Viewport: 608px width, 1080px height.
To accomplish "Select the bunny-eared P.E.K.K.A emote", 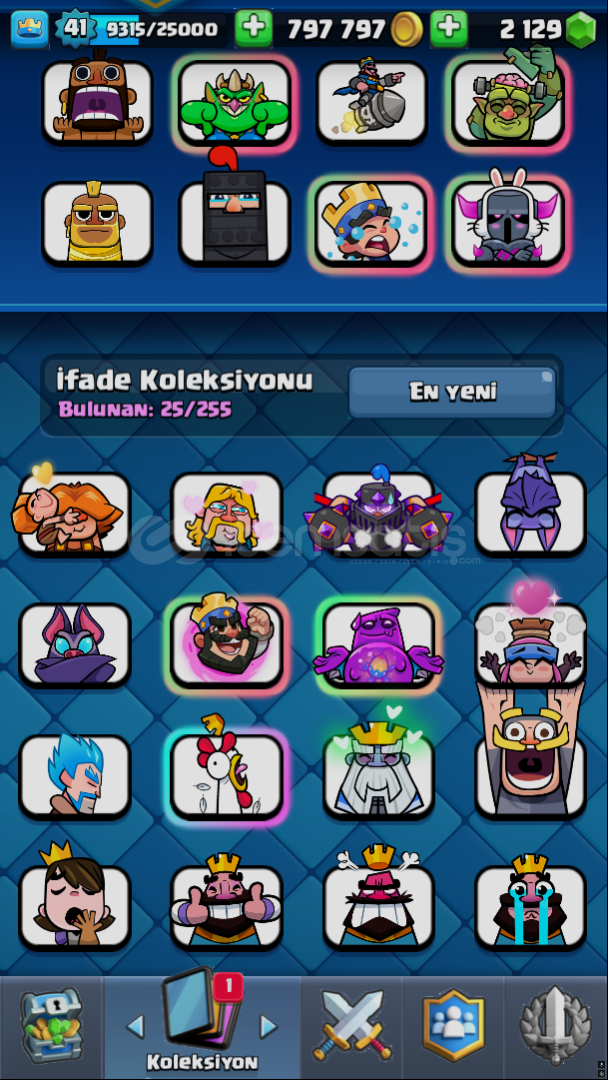I will click(x=508, y=220).
